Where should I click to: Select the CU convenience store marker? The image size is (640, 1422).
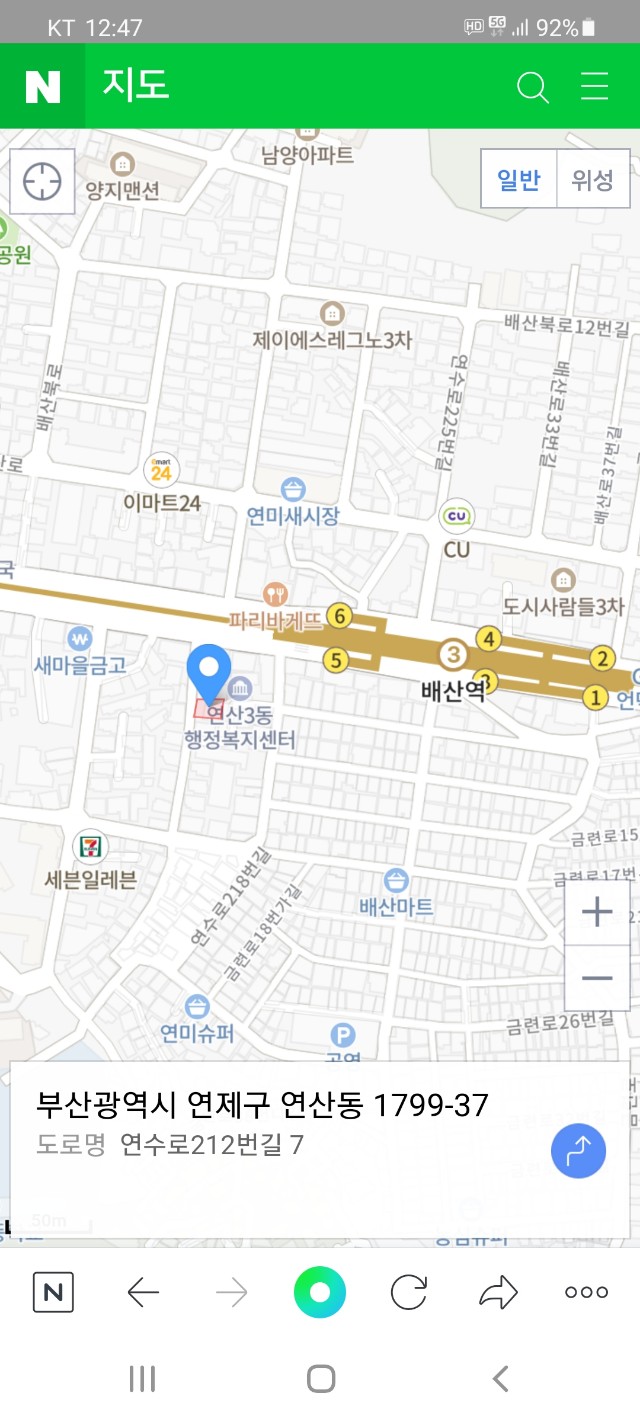point(457,517)
